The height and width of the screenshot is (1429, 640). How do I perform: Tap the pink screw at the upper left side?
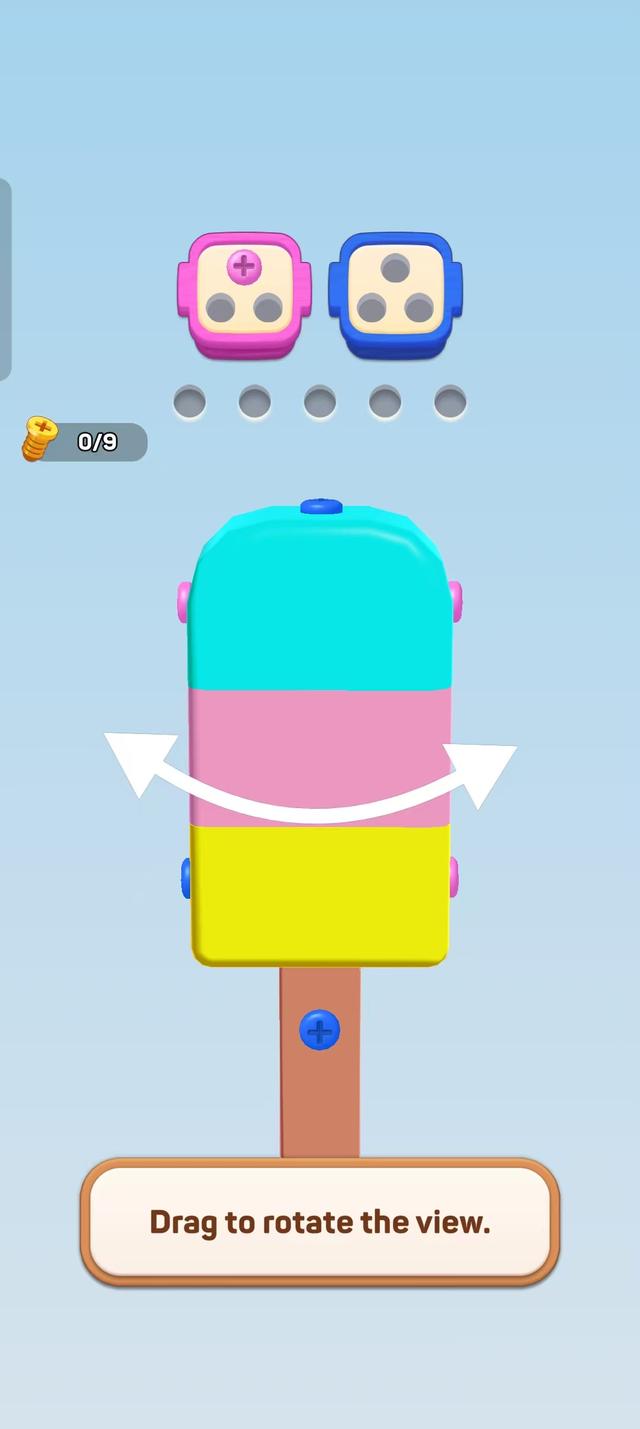point(184,601)
